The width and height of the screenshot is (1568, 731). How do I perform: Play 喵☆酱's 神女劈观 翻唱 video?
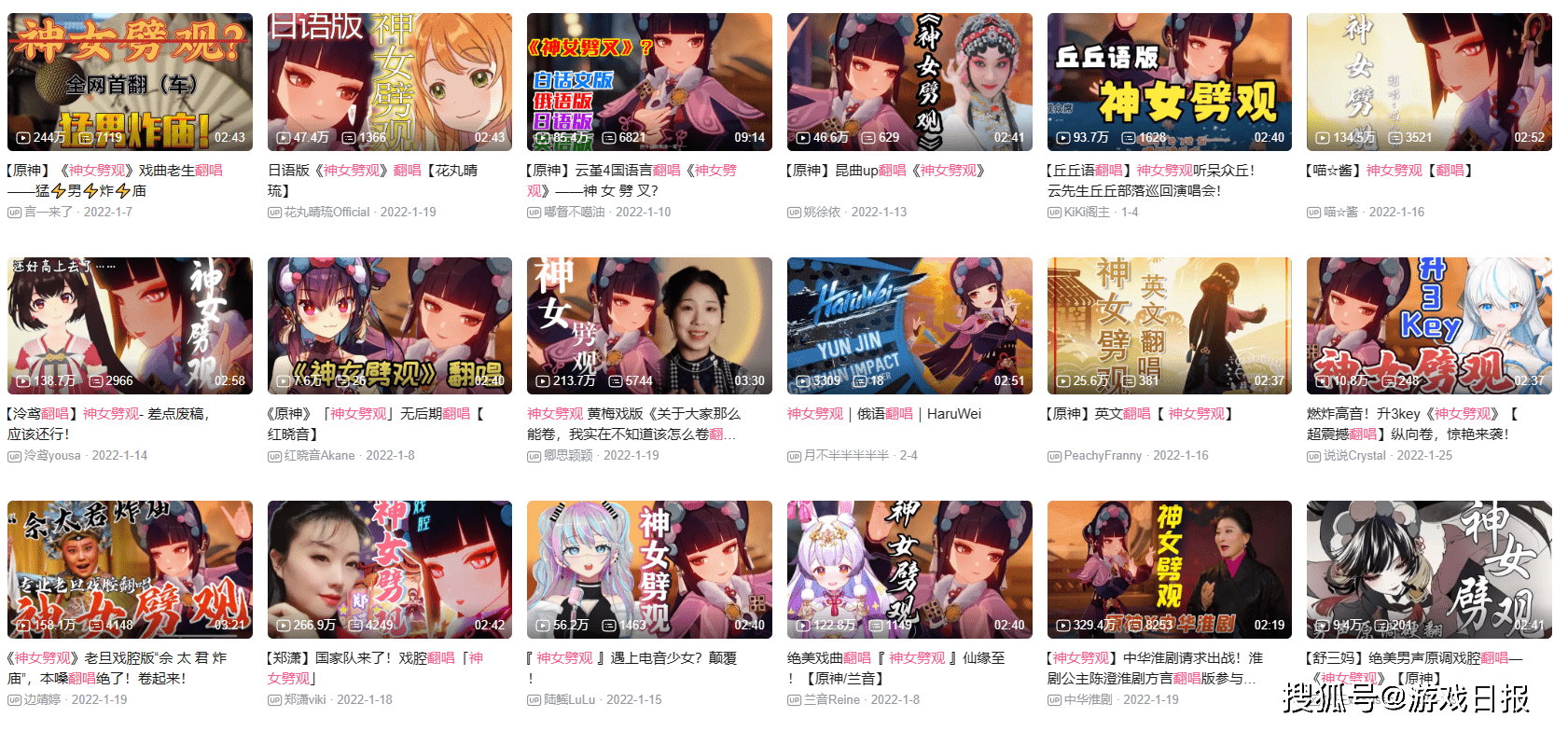coord(1429,82)
